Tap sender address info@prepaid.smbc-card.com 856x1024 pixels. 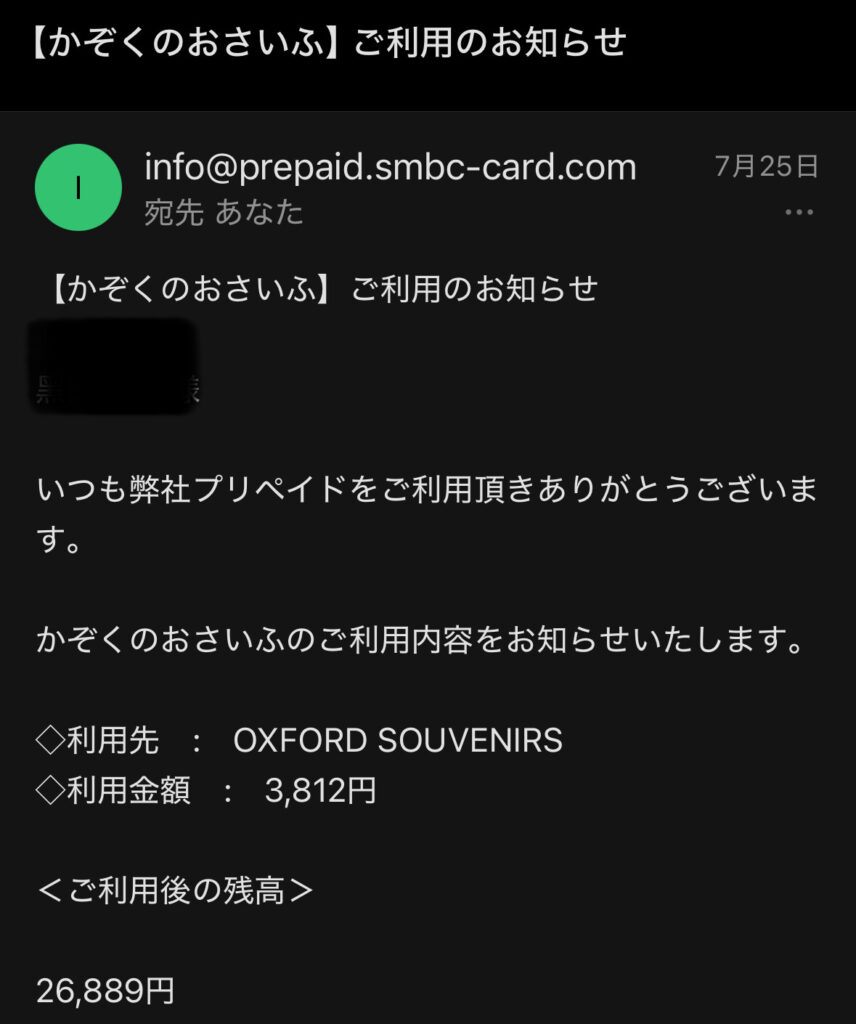tap(390, 166)
